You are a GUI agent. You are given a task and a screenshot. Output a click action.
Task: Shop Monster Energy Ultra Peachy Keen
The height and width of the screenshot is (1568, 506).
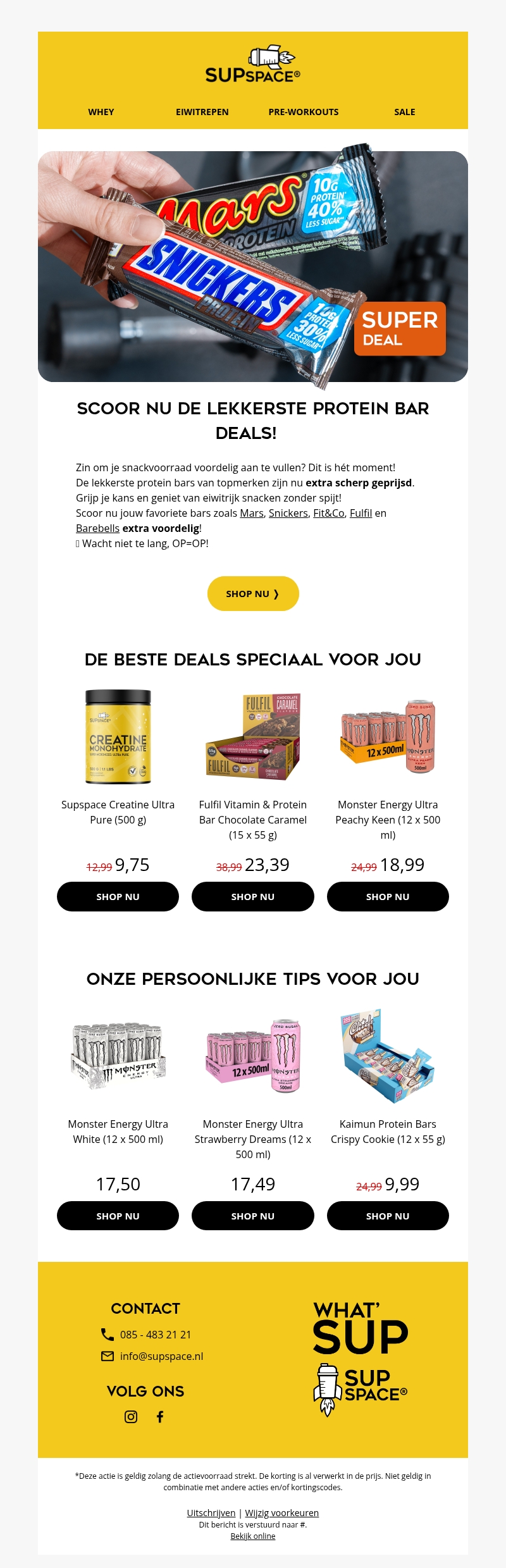point(388,897)
